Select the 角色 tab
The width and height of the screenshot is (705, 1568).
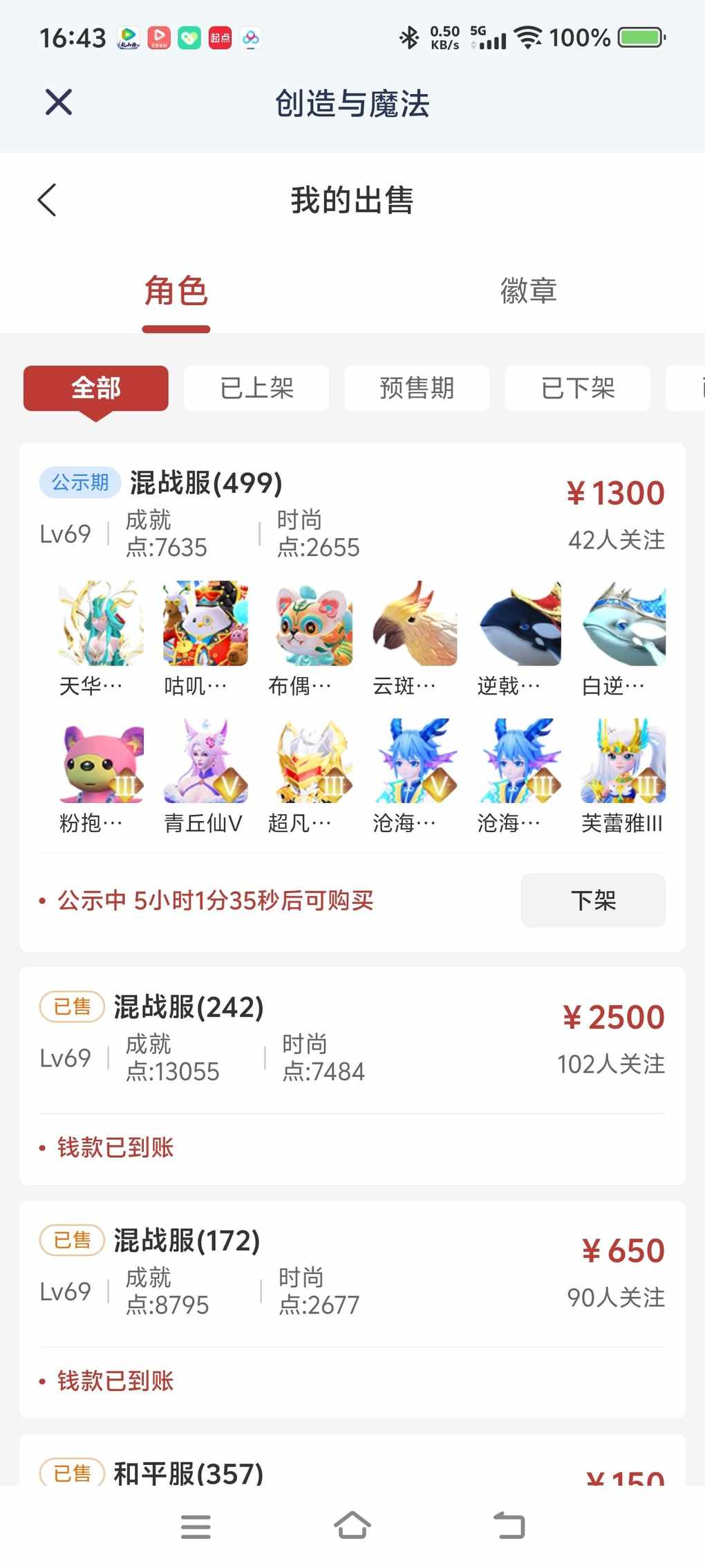pos(176,290)
